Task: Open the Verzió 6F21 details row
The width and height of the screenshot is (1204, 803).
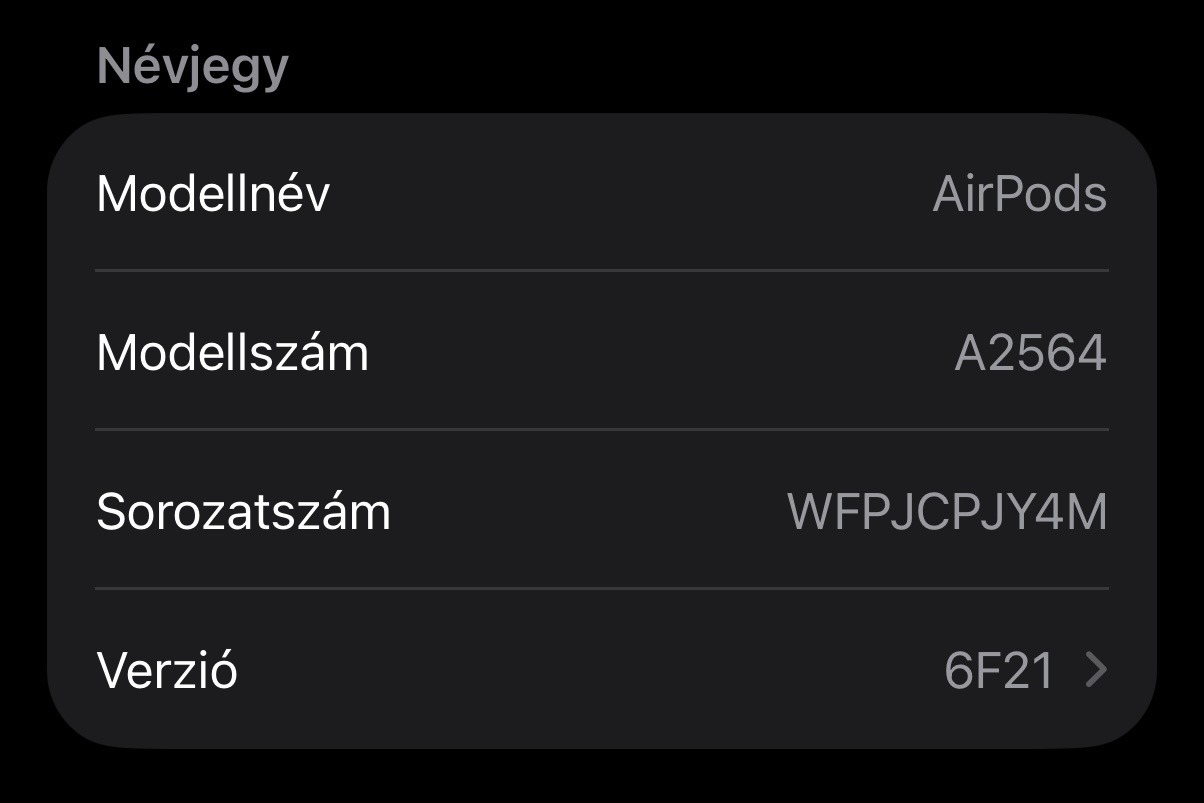Action: (x=602, y=670)
